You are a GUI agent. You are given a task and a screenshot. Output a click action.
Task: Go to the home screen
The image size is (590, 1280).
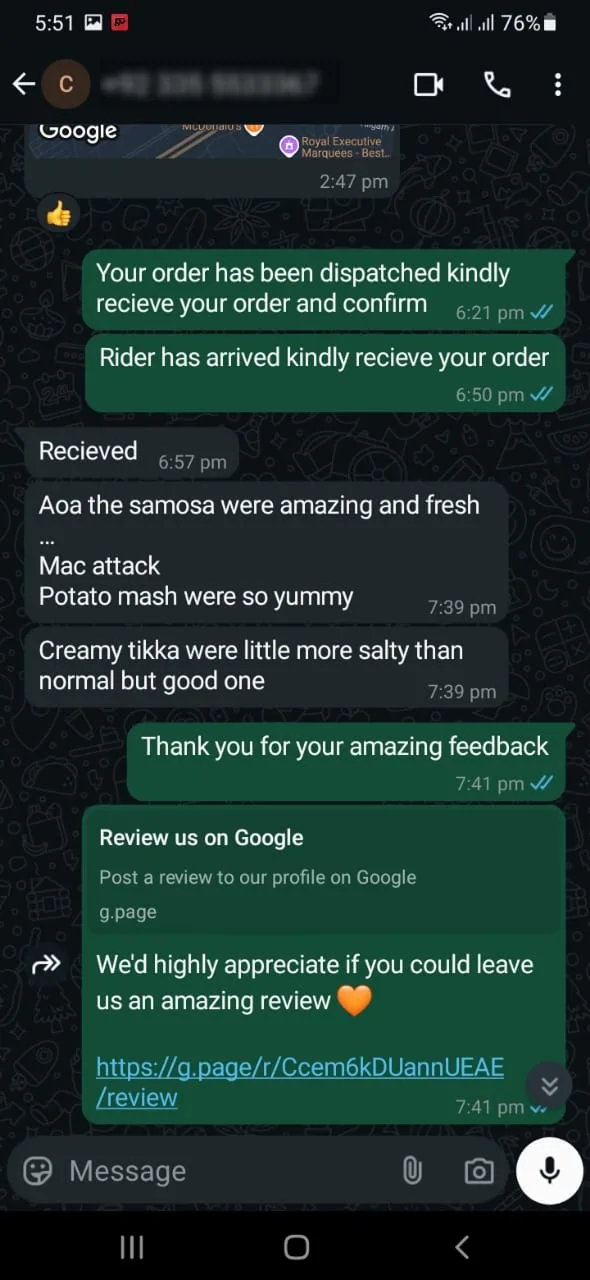coord(296,1247)
